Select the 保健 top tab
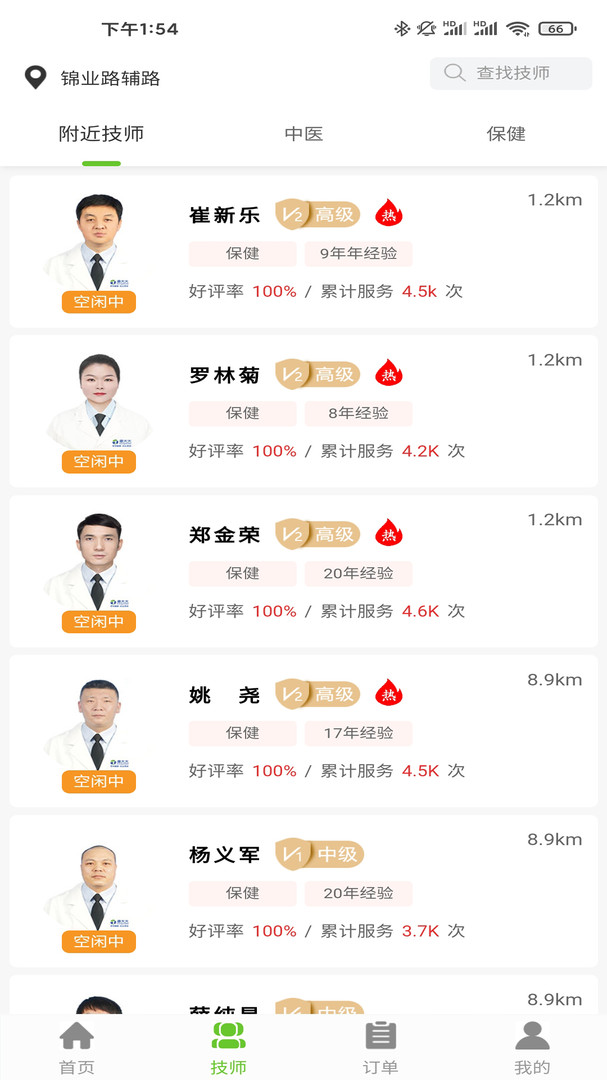607x1080 pixels. [x=506, y=134]
